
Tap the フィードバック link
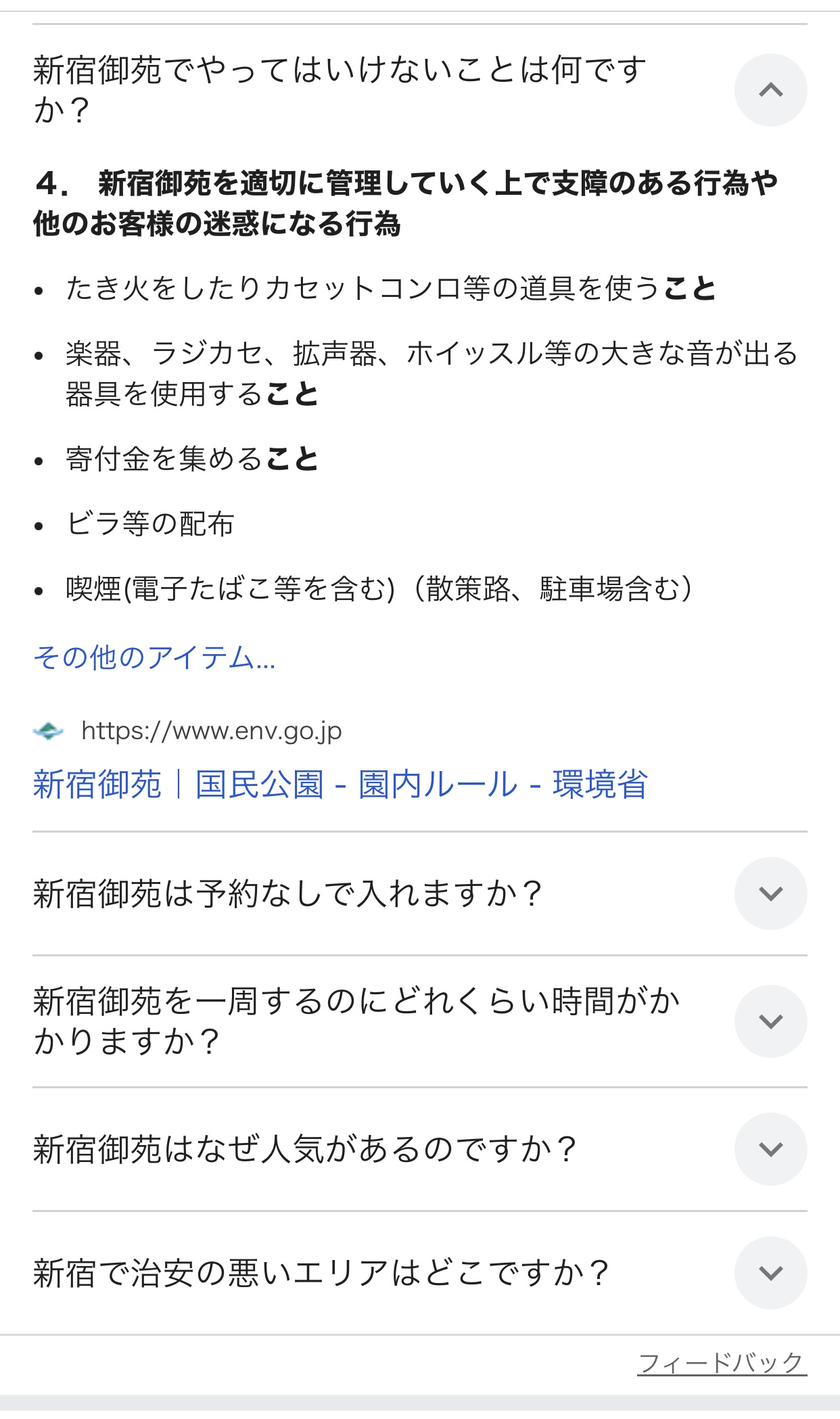click(x=722, y=1364)
